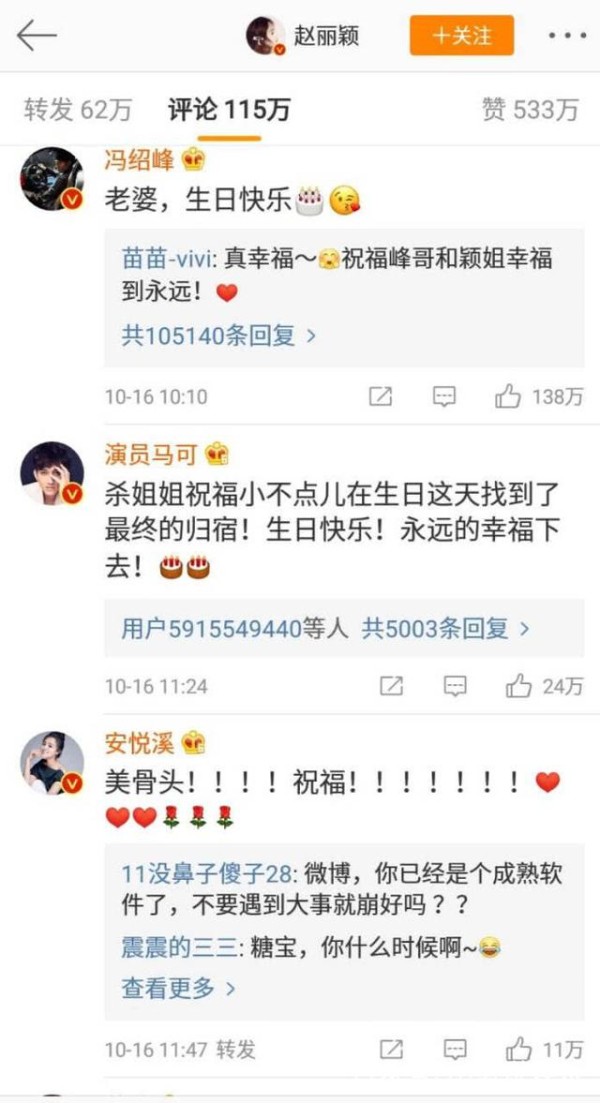The image size is (600, 1103).
Task: Like 演员马可's comment with 24万 likes
Action: 544,686
